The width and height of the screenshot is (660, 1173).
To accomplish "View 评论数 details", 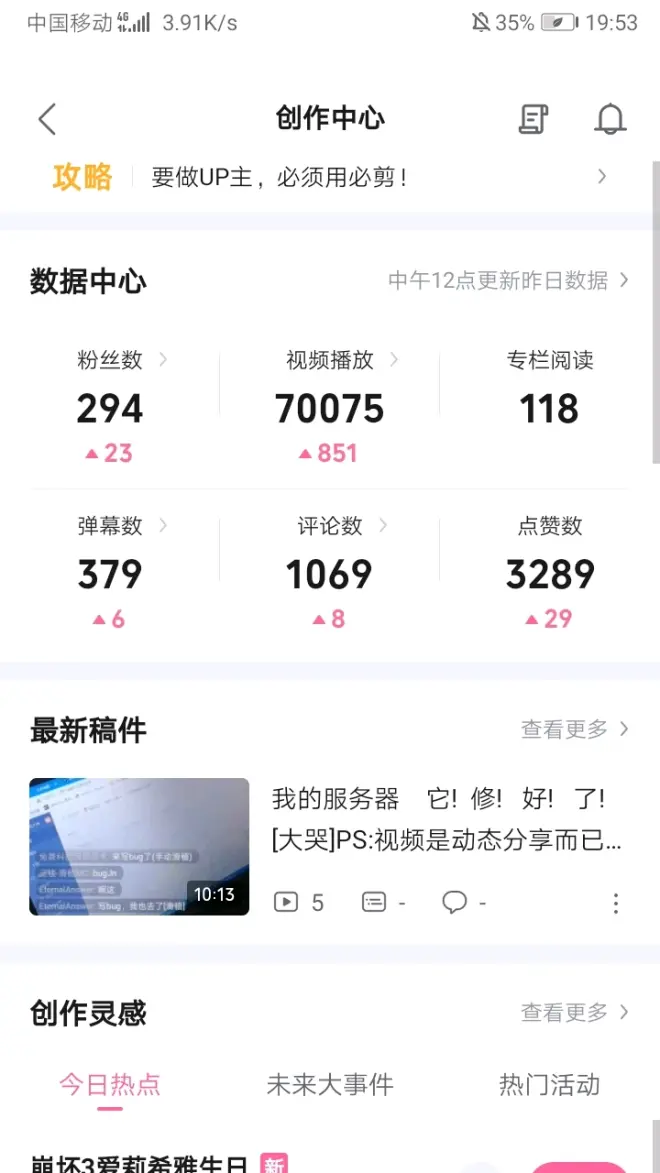I will (341, 526).
